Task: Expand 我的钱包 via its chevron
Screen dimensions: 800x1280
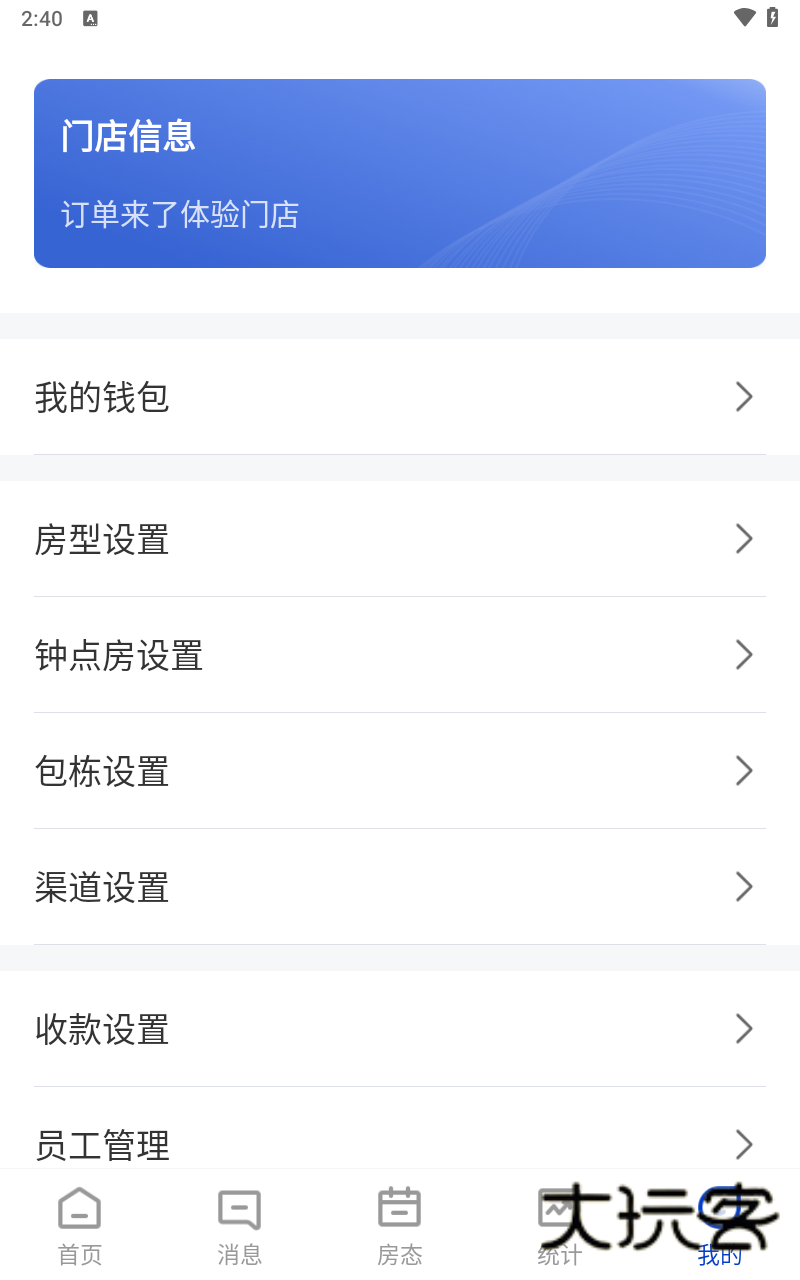Action: click(744, 397)
